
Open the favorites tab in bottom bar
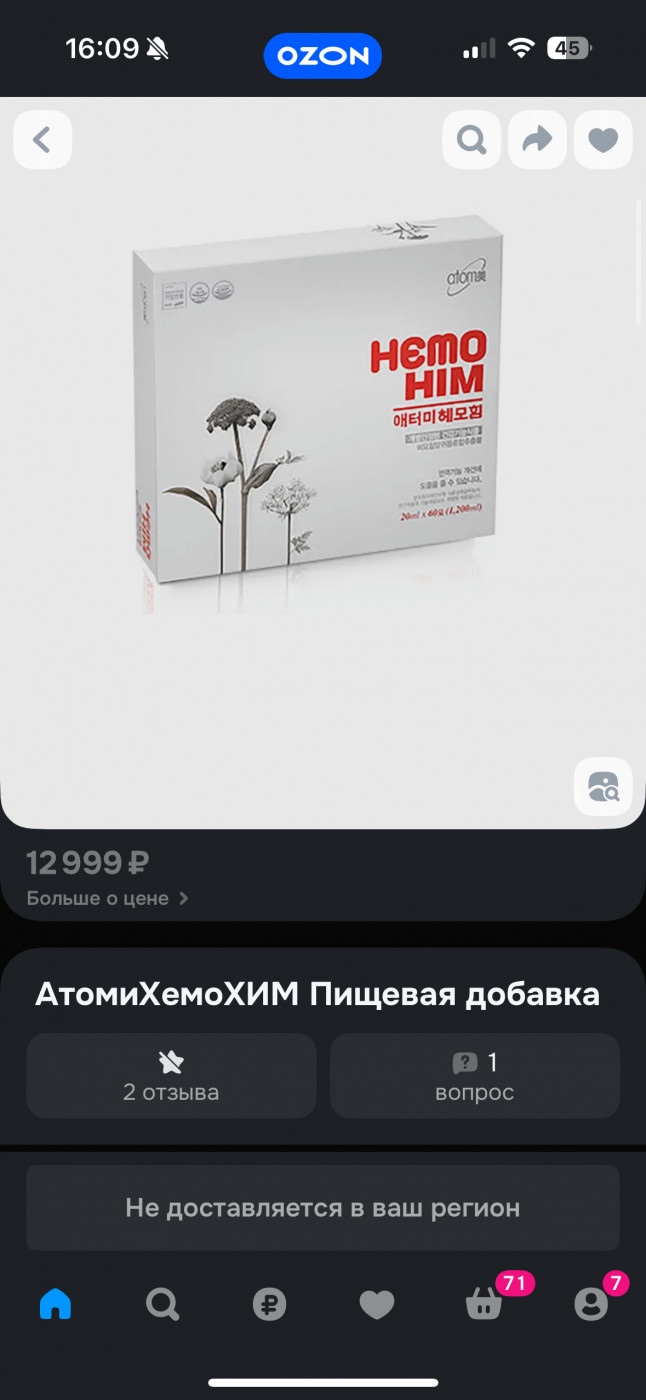click(377, 1304)
